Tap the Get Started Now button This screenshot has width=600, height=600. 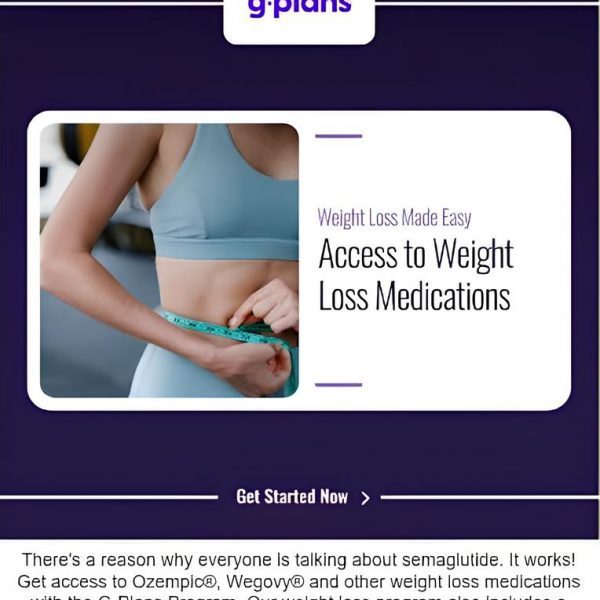(302, 497)
